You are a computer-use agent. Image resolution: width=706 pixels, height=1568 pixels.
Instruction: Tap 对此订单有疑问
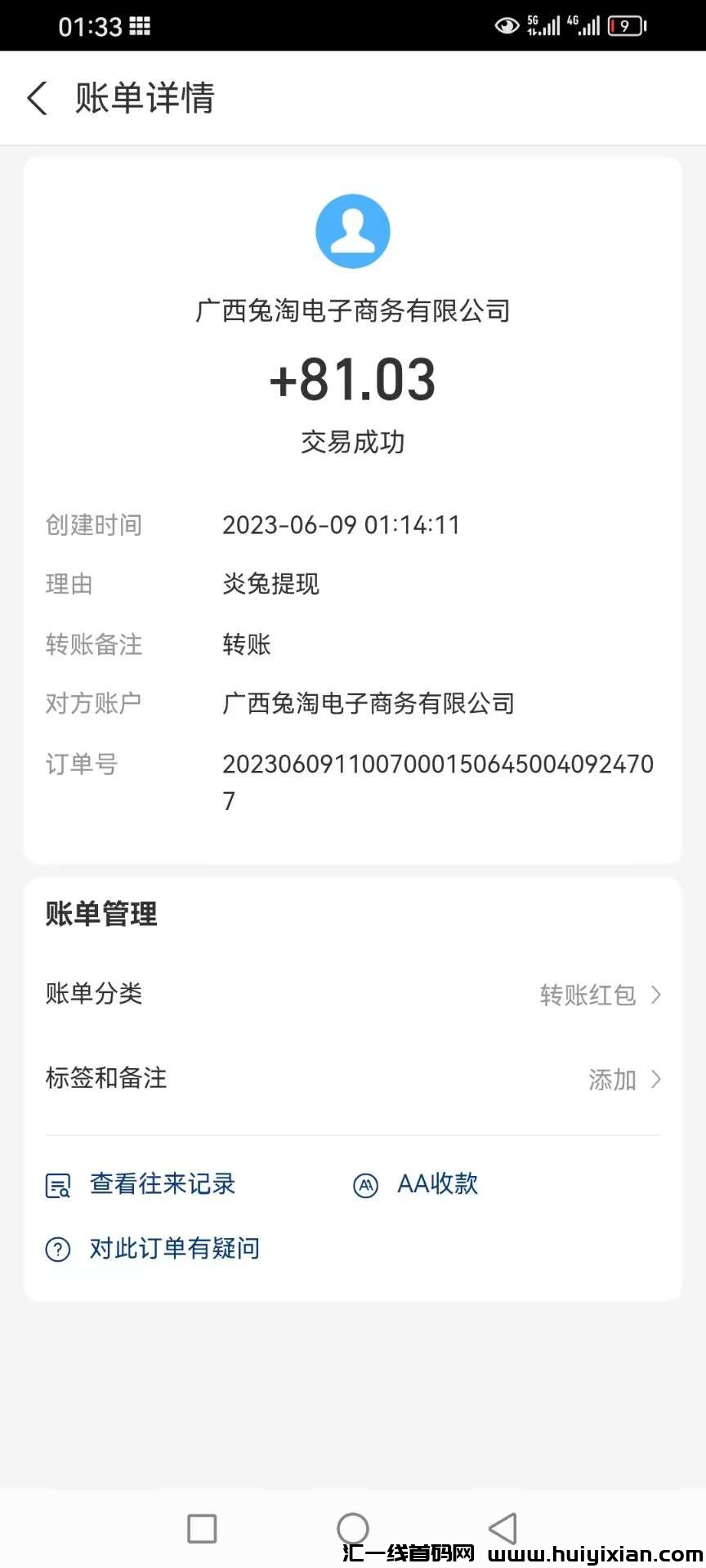173,1248
